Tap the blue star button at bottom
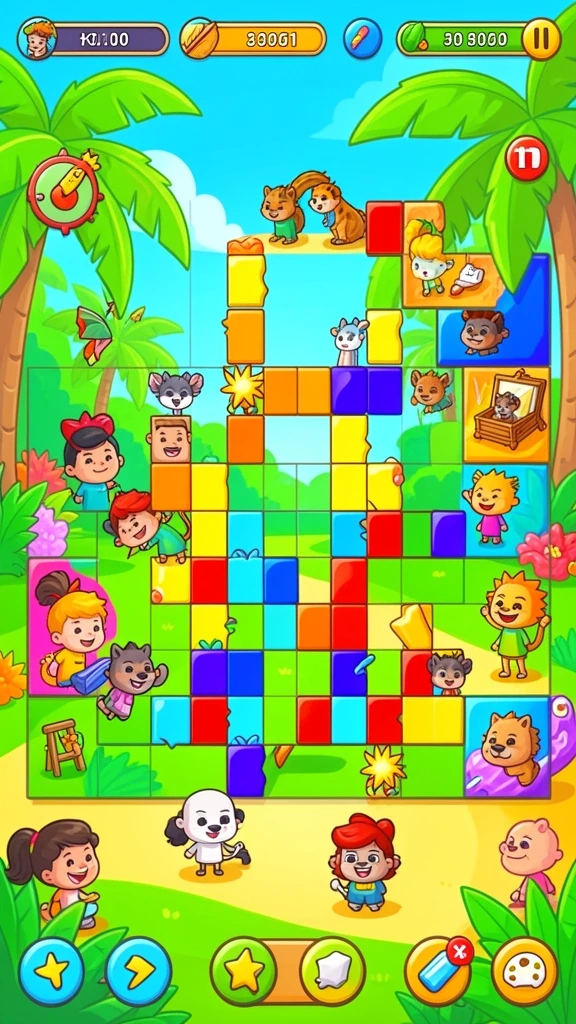This screenshot has height=1024, width=576. pyautogui.click(x=51, y=971)
